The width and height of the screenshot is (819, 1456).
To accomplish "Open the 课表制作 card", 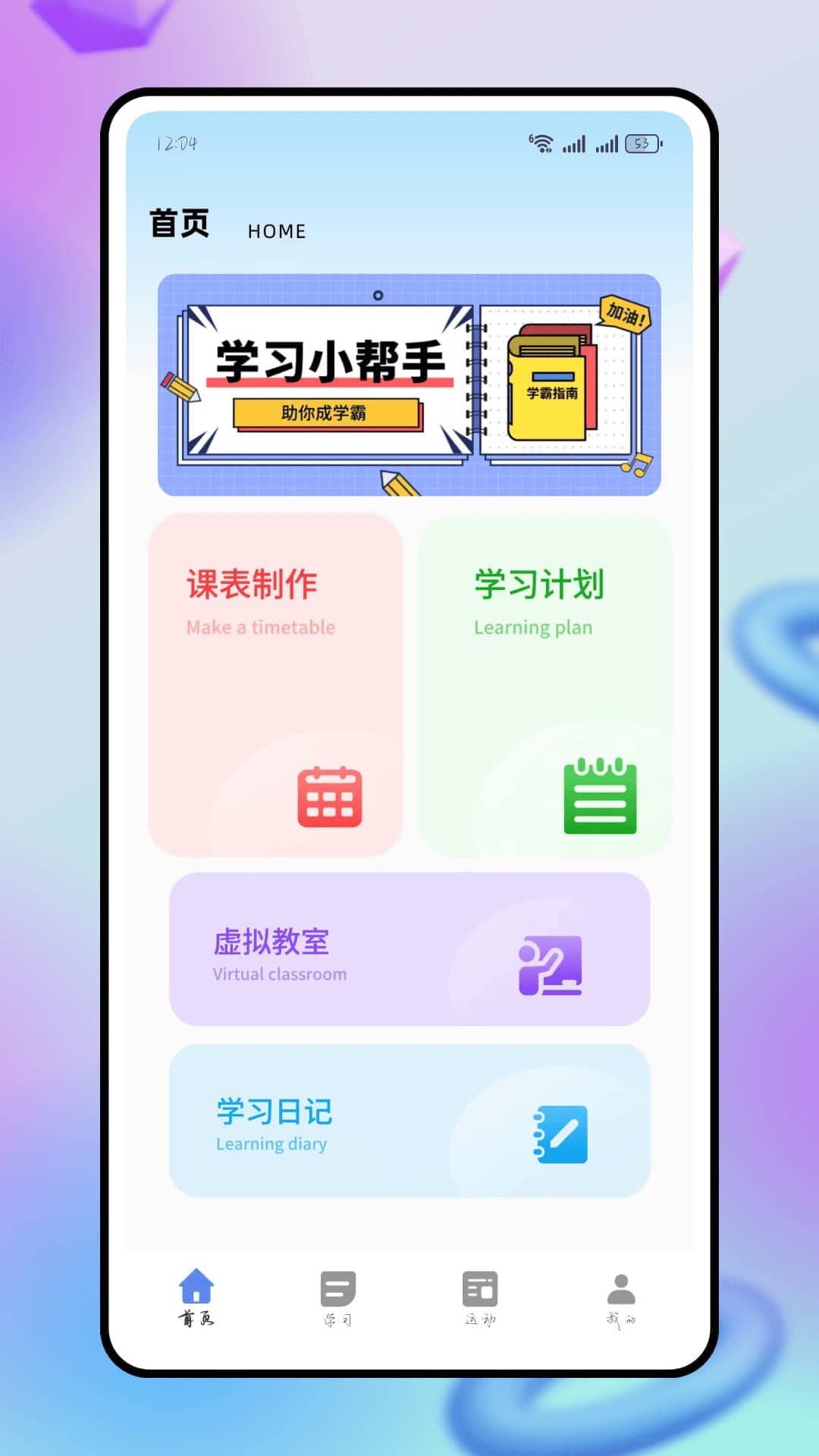I will tap(277, 682).
